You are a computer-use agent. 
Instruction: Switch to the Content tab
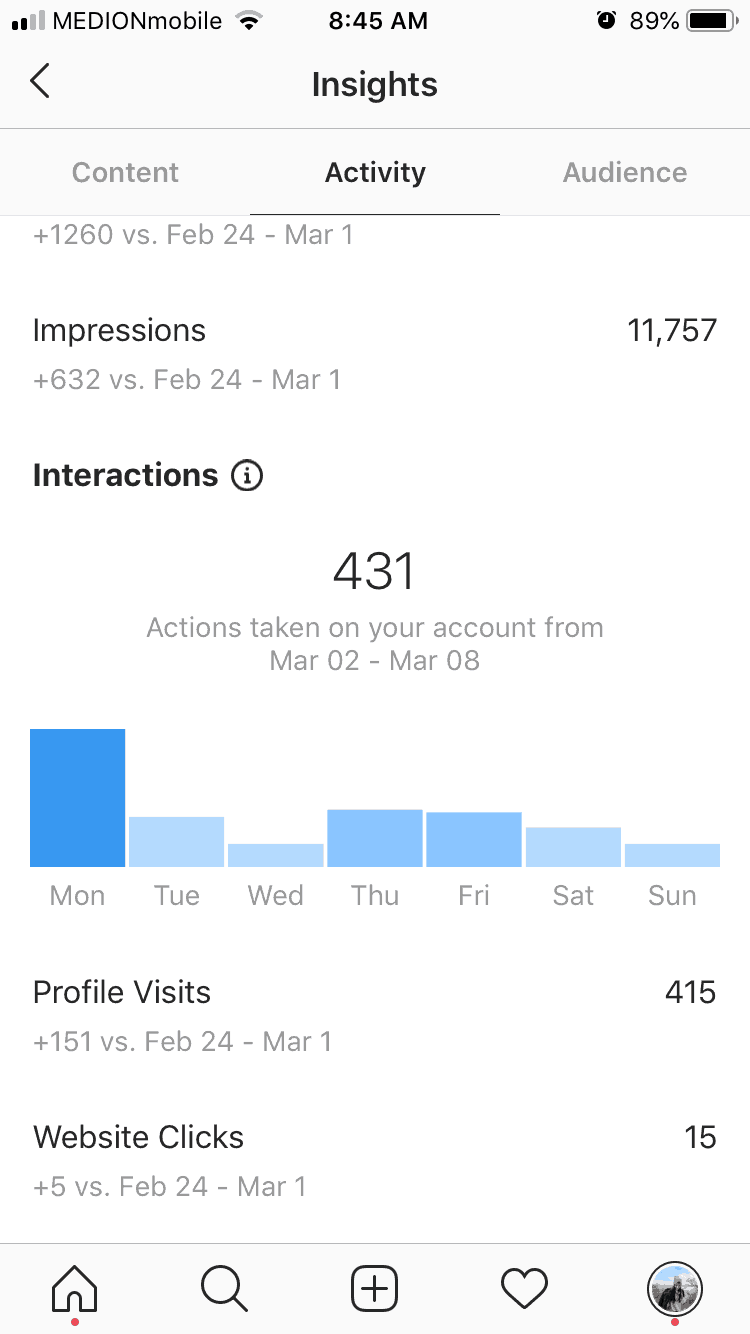click(125, 172)
